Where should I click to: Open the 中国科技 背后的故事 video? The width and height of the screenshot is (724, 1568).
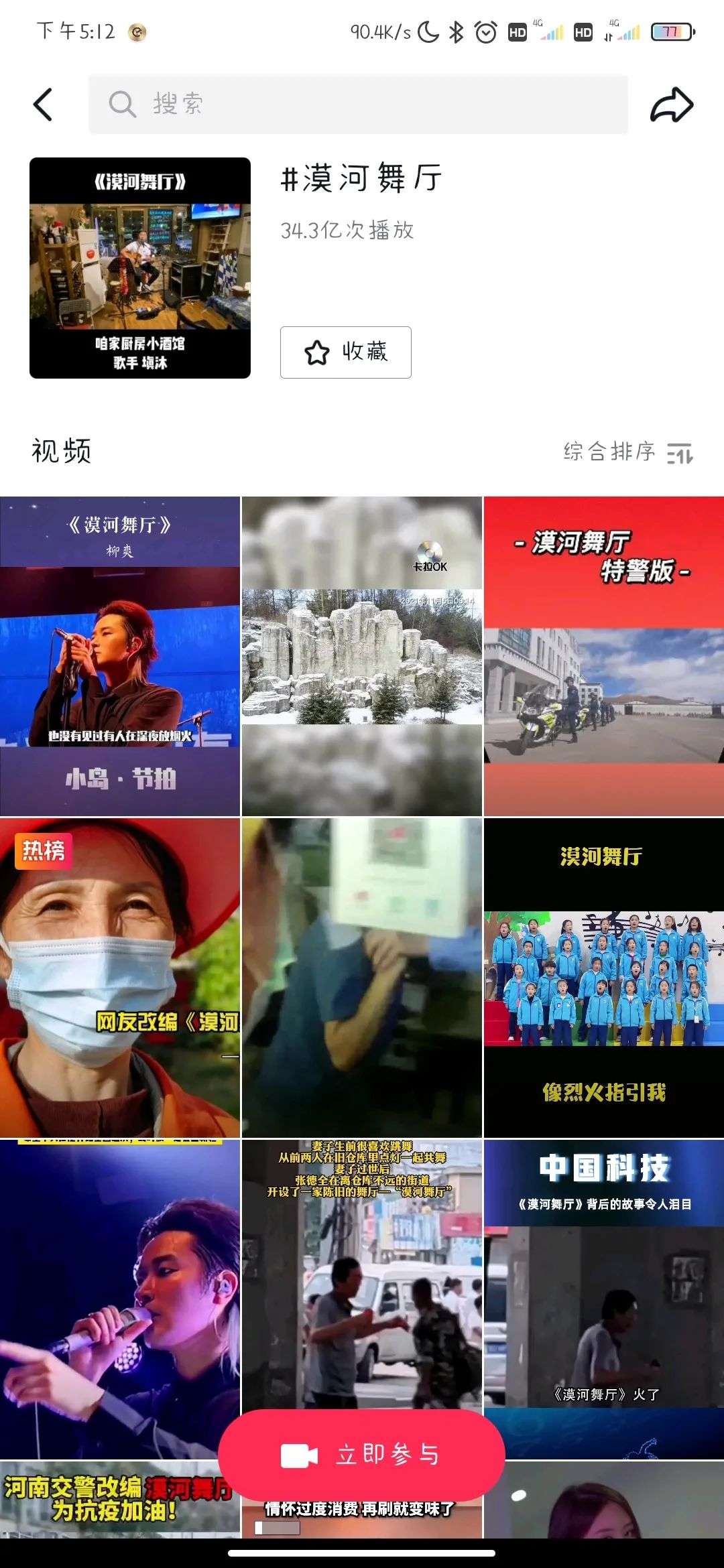click(x=604, y=1273)
